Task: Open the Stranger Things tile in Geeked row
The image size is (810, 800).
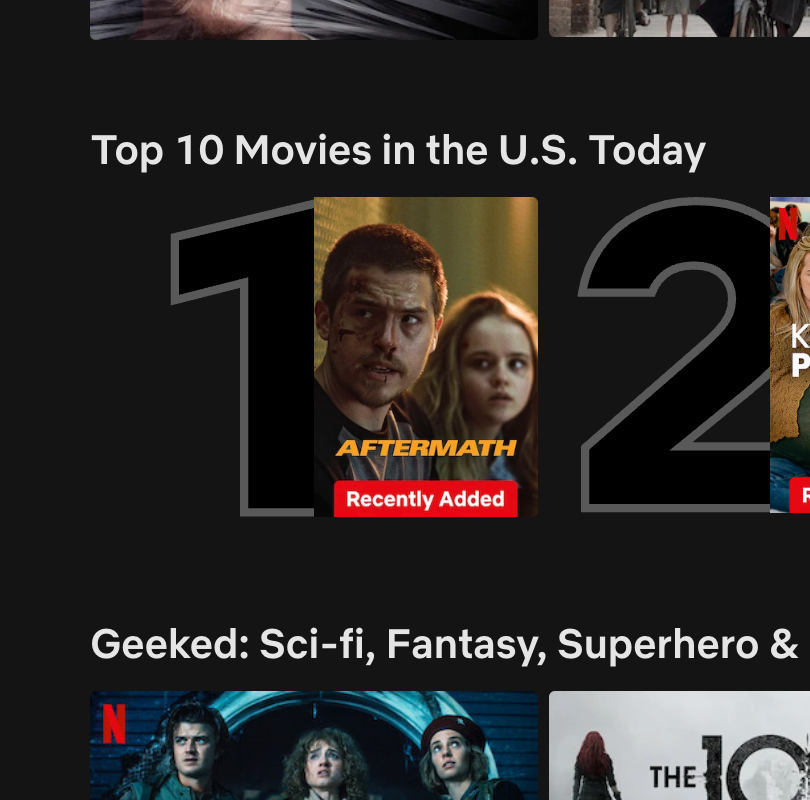Action: [x=314, y=746]
